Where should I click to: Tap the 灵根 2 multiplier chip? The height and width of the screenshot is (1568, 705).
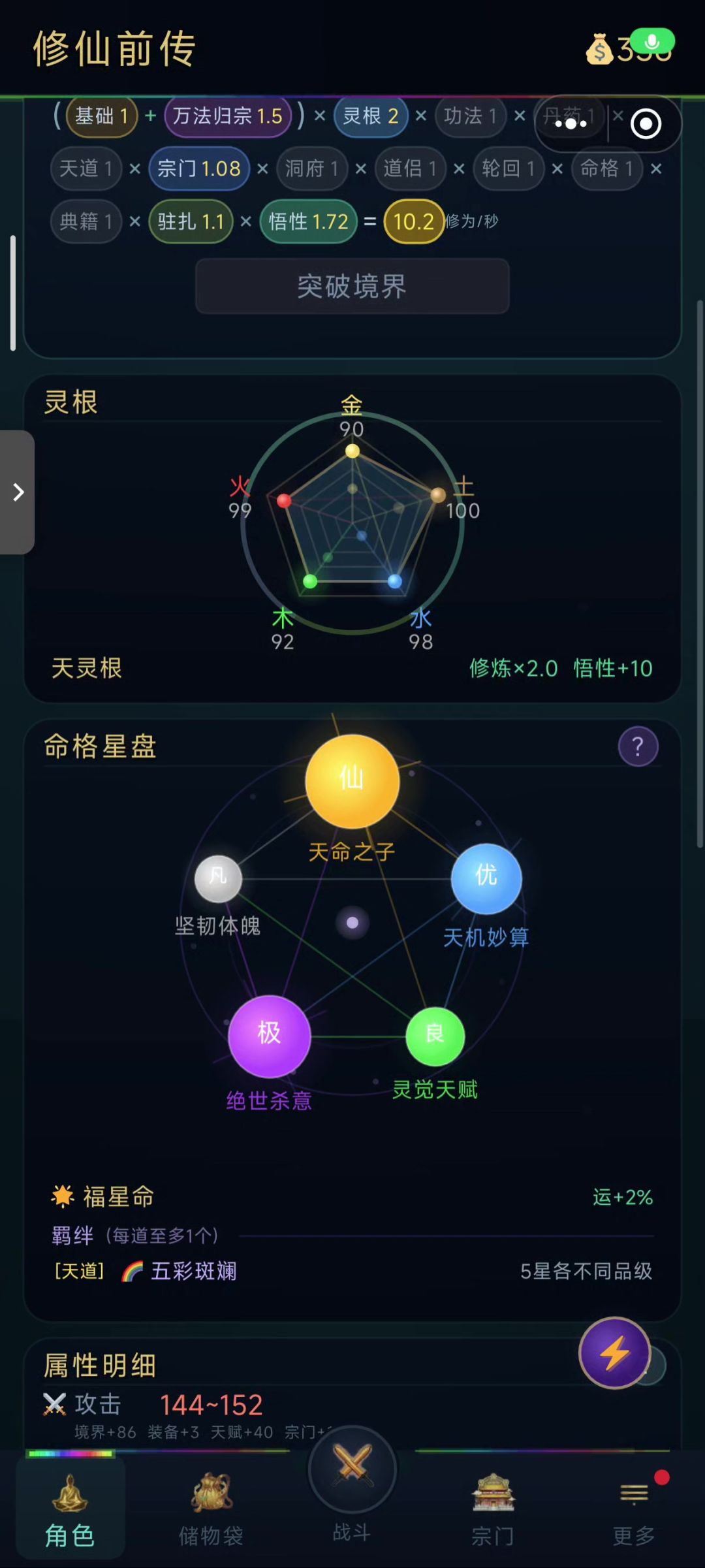click(x=370, y=116)
